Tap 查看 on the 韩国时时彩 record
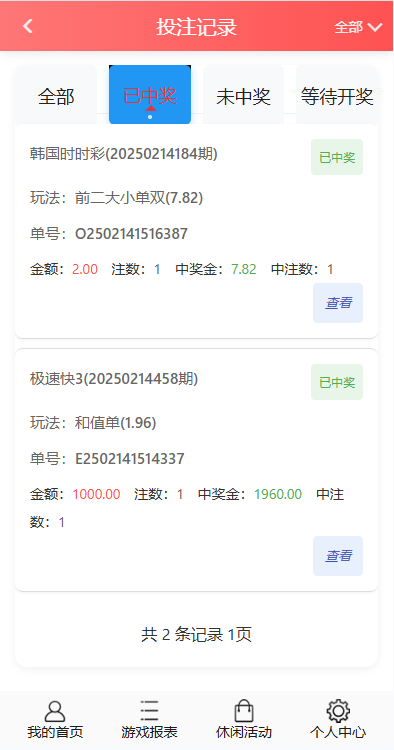The height and width of the screenshot is (750, 394). pos(338,303)
